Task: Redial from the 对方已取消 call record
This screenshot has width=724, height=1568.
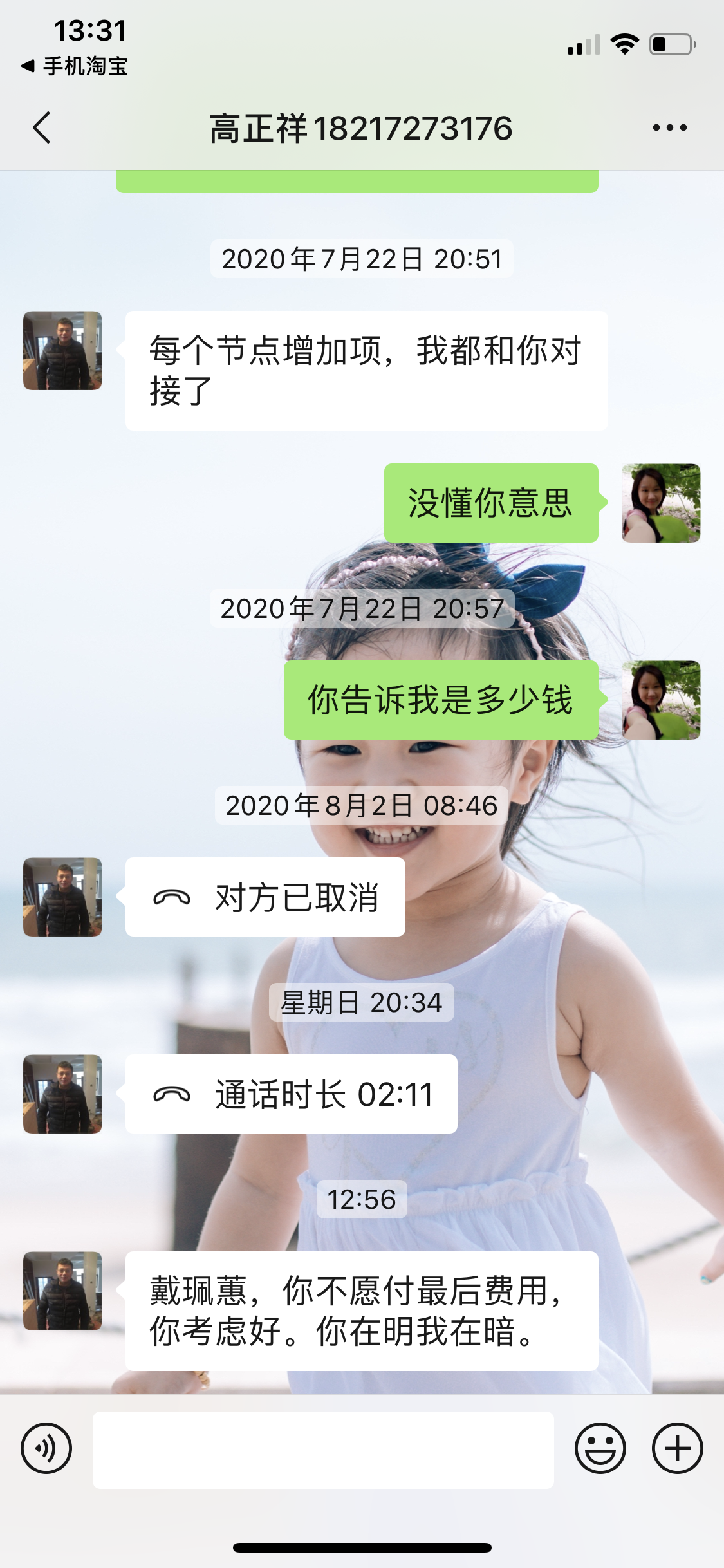Action: tap(265, 897)
